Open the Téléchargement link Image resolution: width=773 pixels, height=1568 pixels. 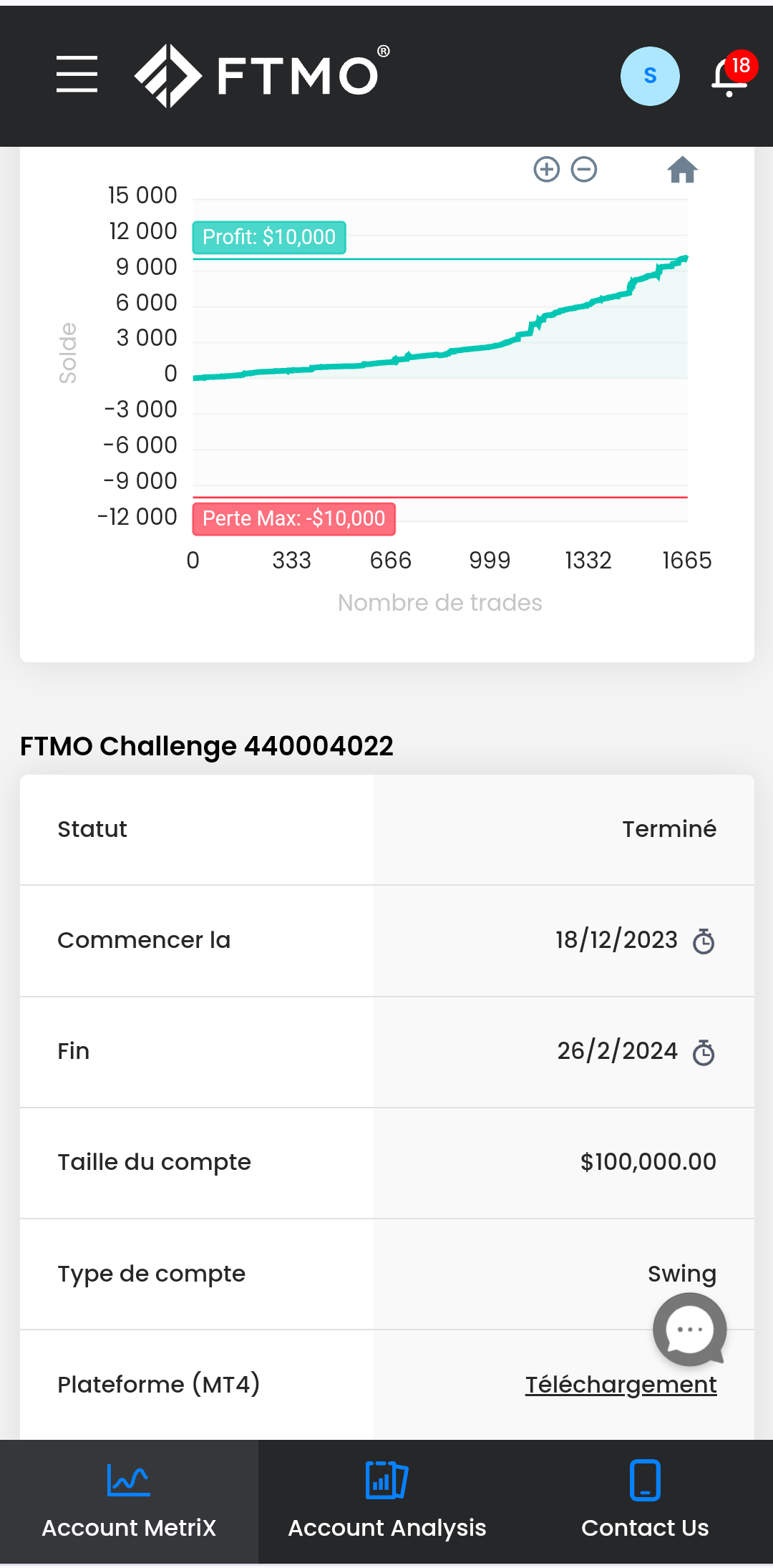[621, 1385]
